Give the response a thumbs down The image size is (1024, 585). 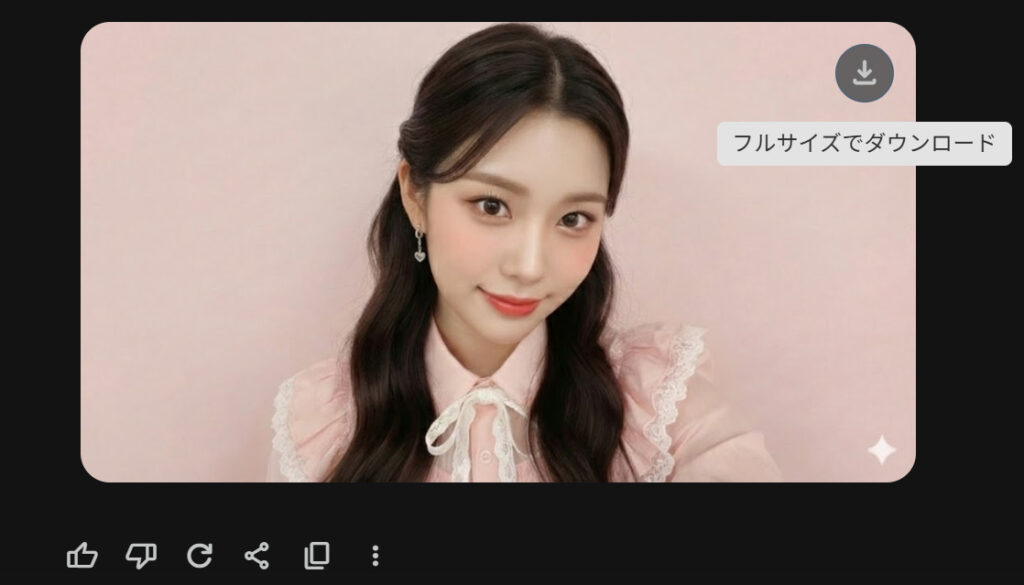coord(140,555)
